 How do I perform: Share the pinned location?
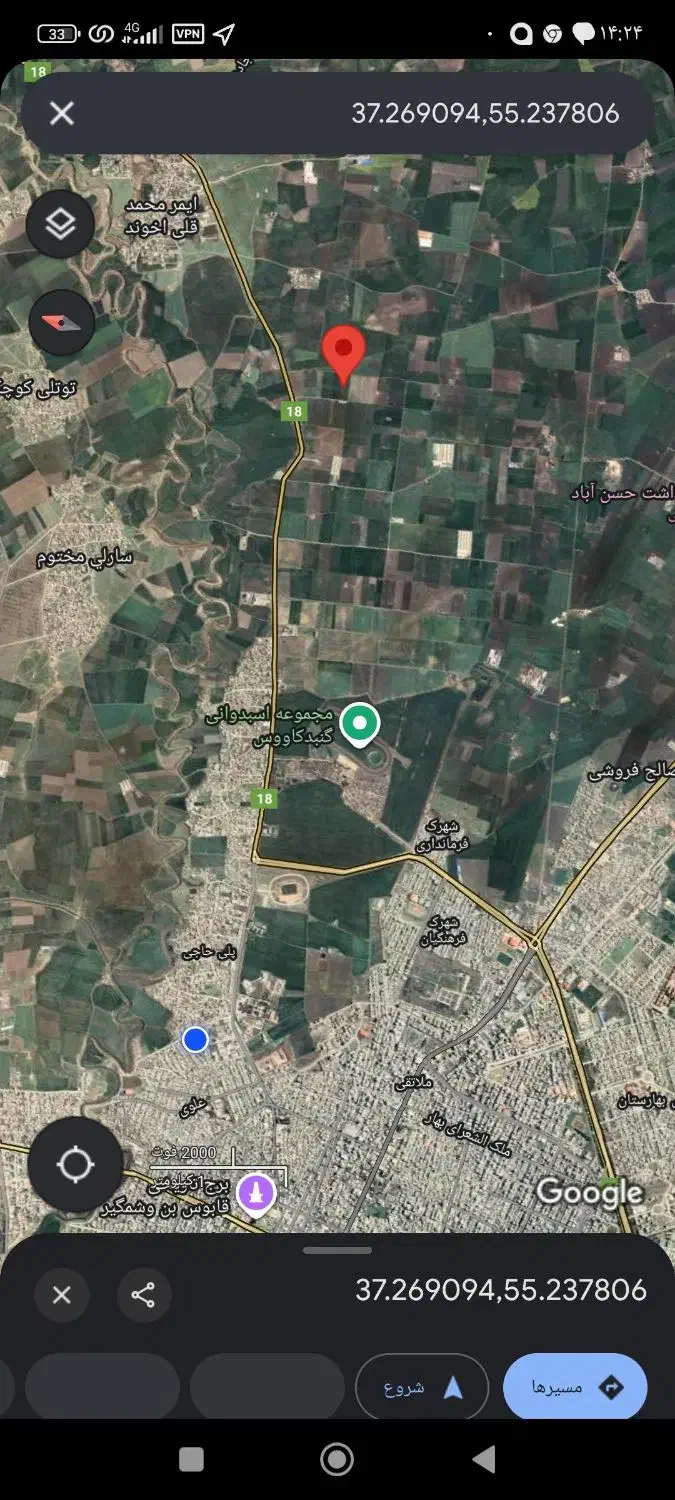[143, 1295]
